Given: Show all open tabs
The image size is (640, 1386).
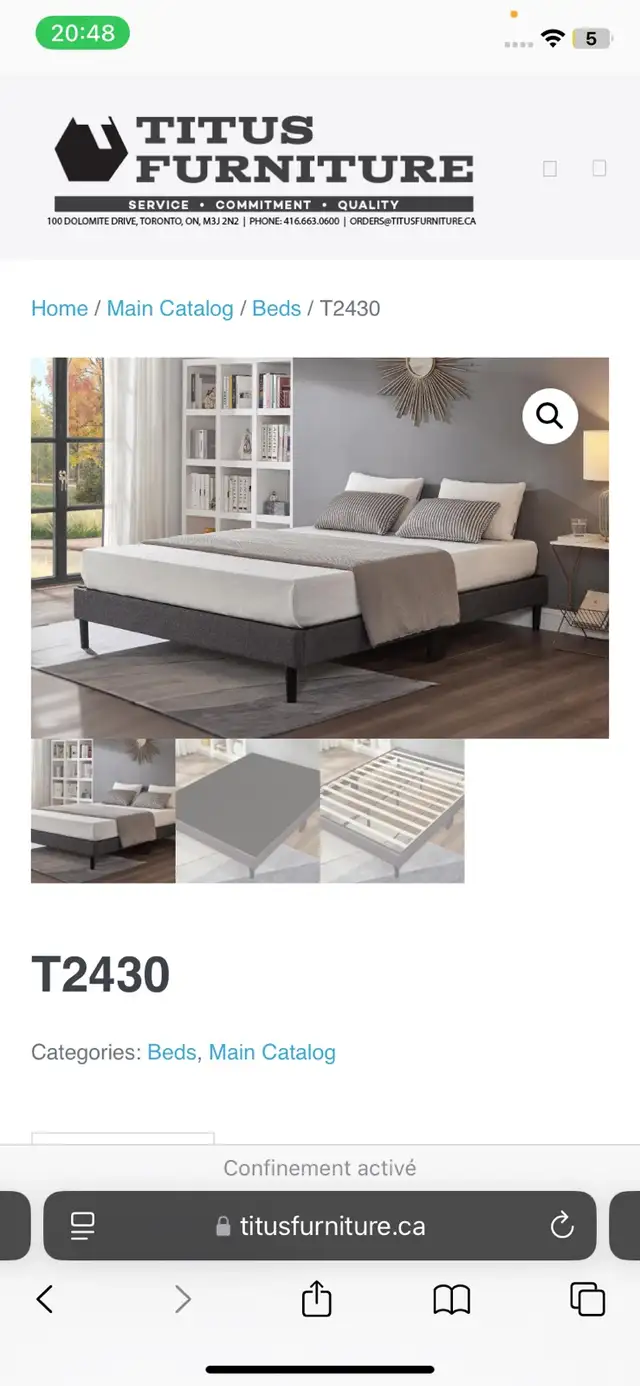Looking at the screenshot, I should (587, 1299).
